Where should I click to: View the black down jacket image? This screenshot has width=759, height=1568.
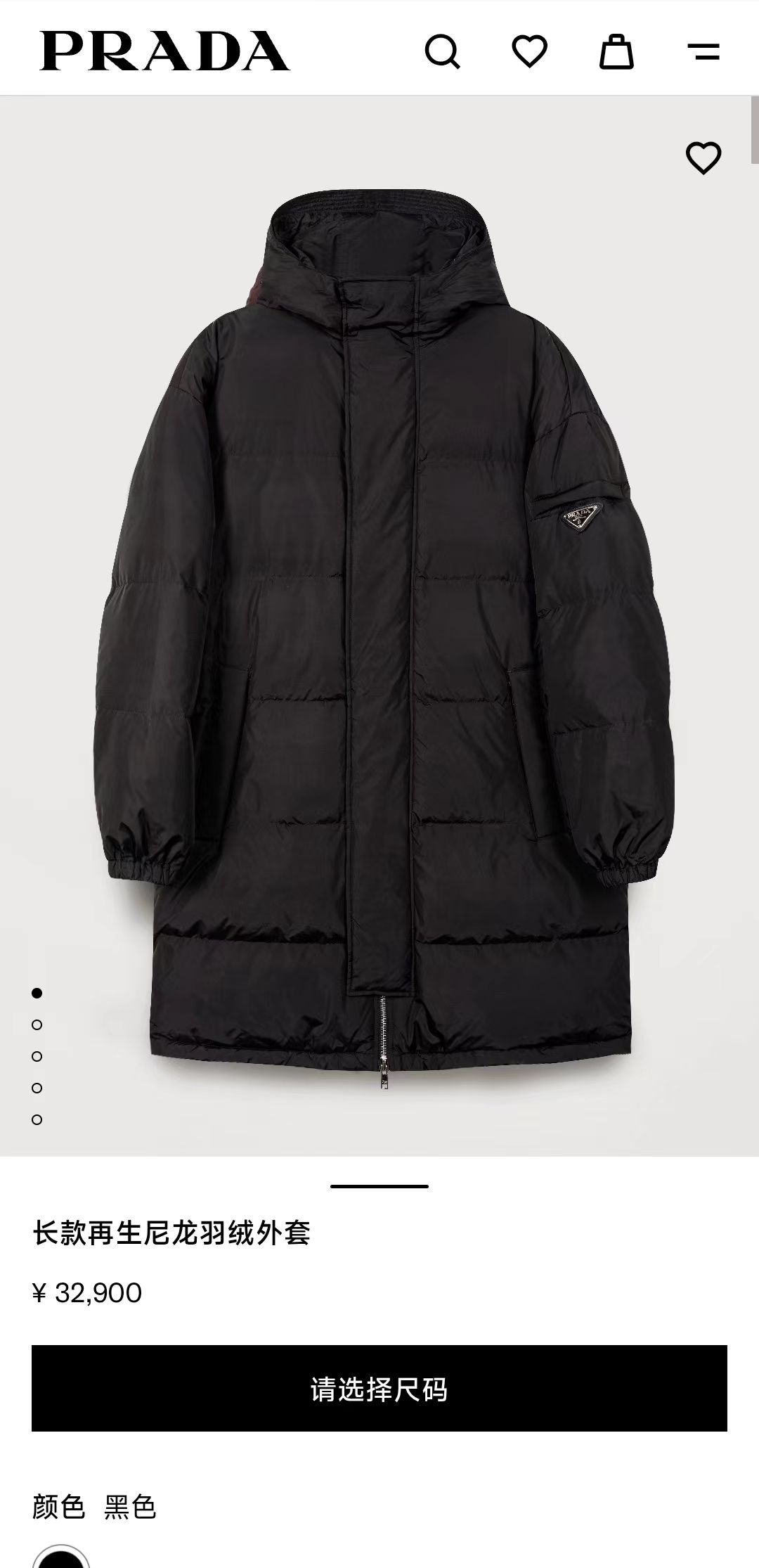pyautogui.click(x=387, y=633)
